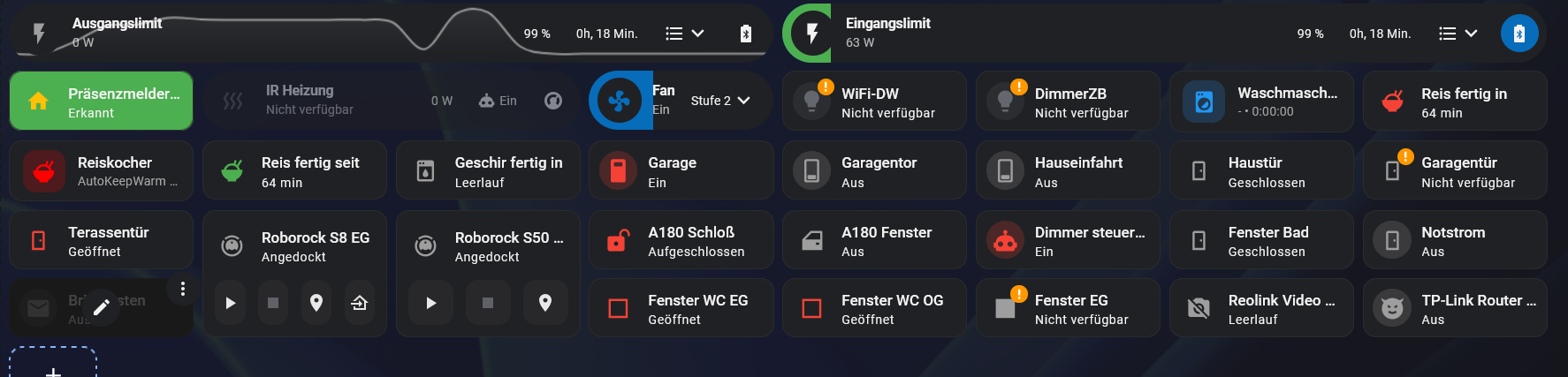The height and width of the screenshot is (377, 1568).
Task: Open the Reiskocher tile
Action: (x=101, y=170)
